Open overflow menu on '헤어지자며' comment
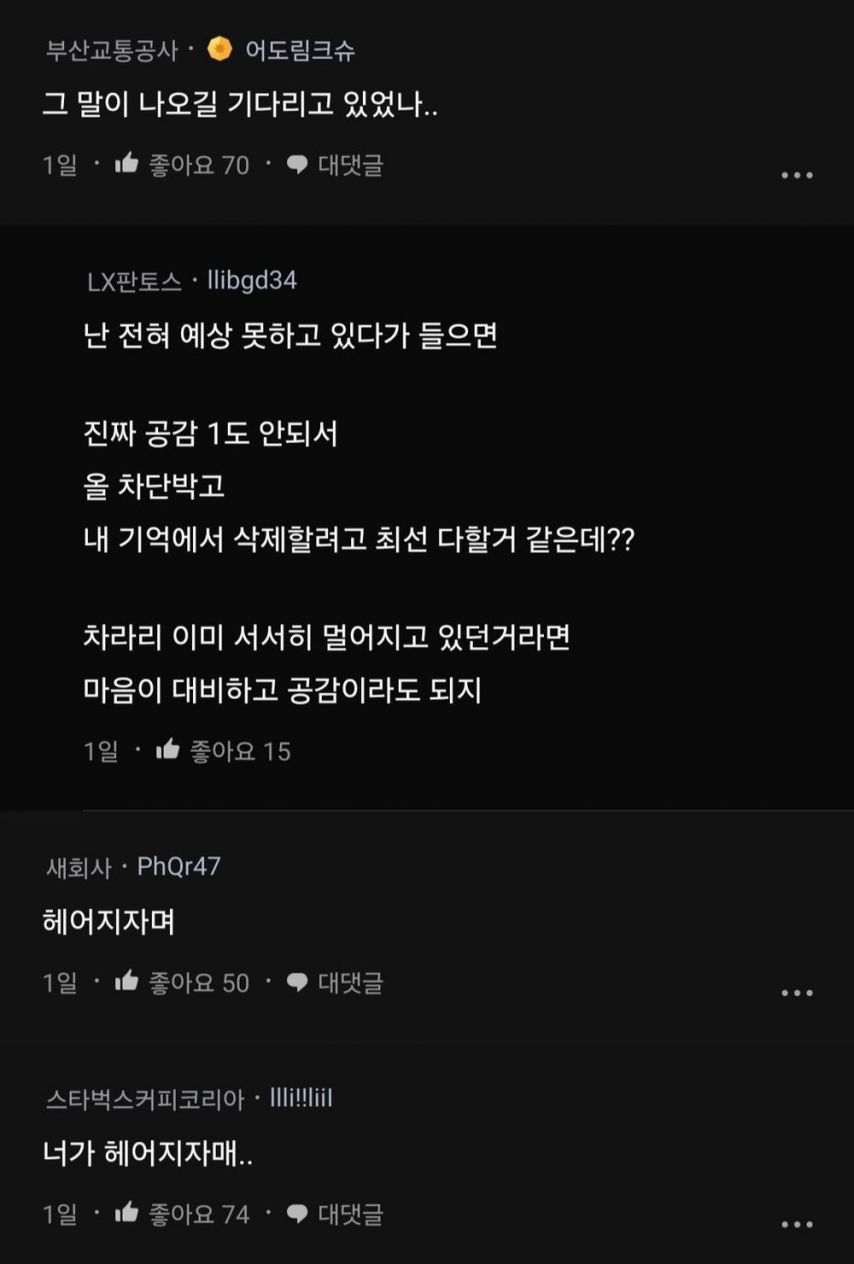Image resolution: width=854 pixels, height=1264 pixels. tap(796, 993)
